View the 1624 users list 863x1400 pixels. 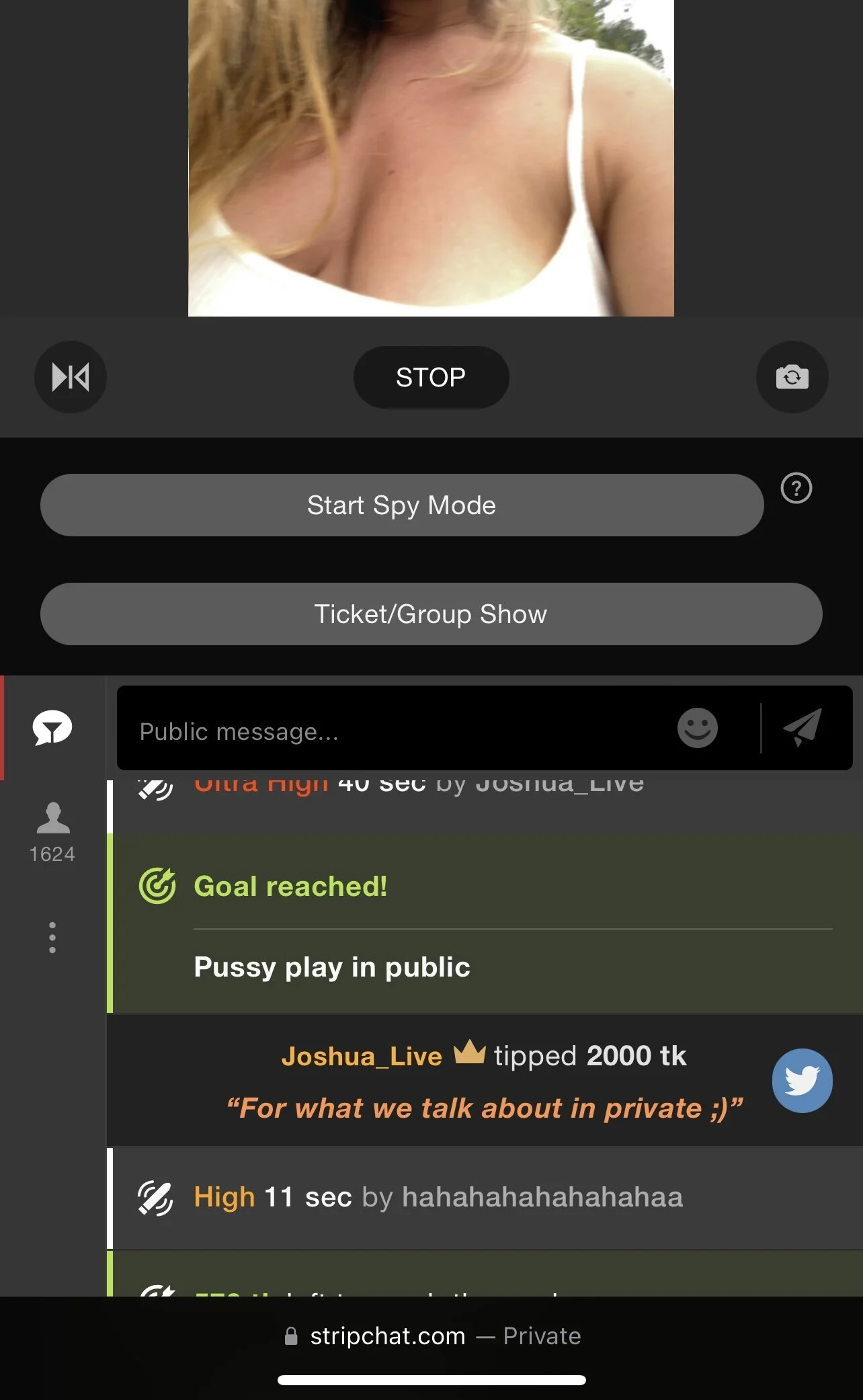click(x=52, y=831)
